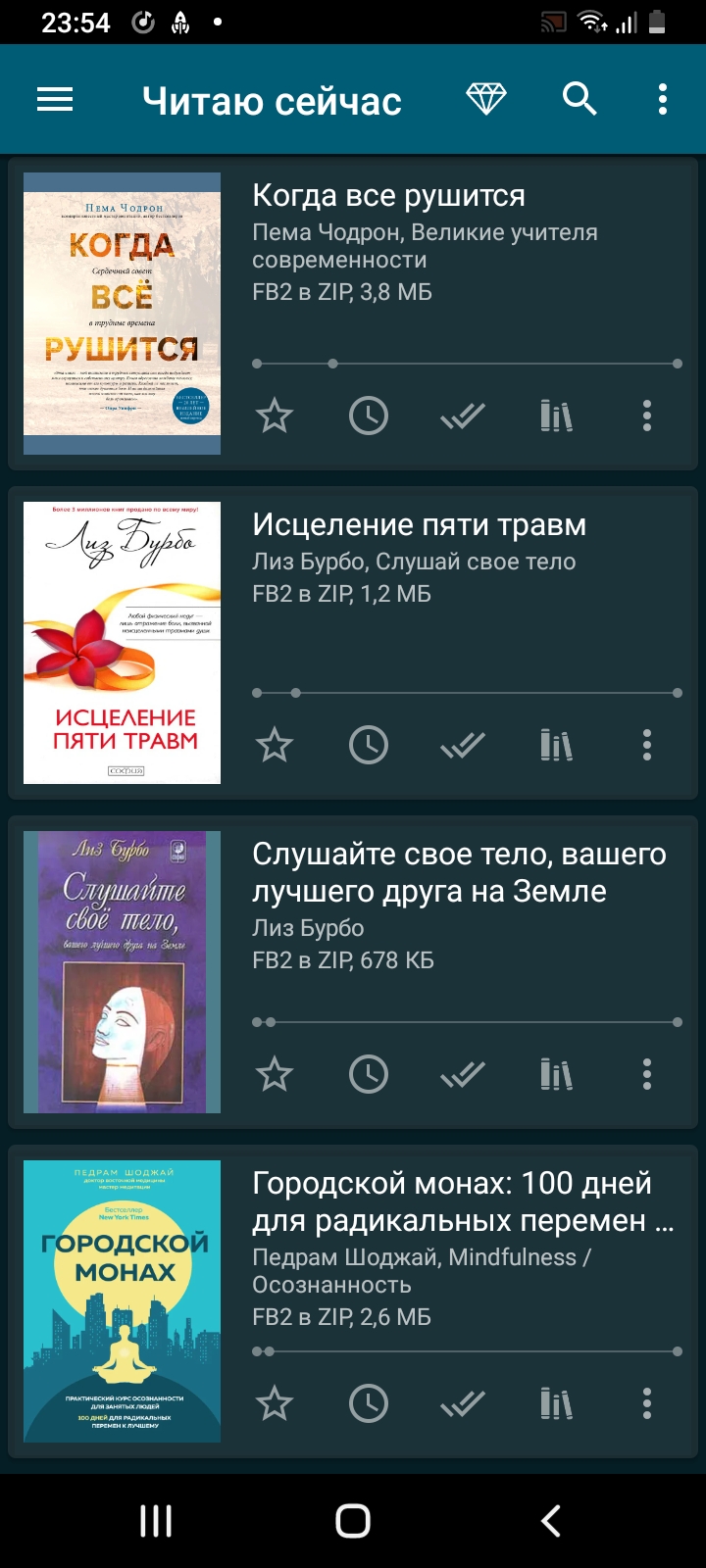Screen dimensions: 706x1568
Task: Tap the diamond premium icon
Action: click(485, 99)
